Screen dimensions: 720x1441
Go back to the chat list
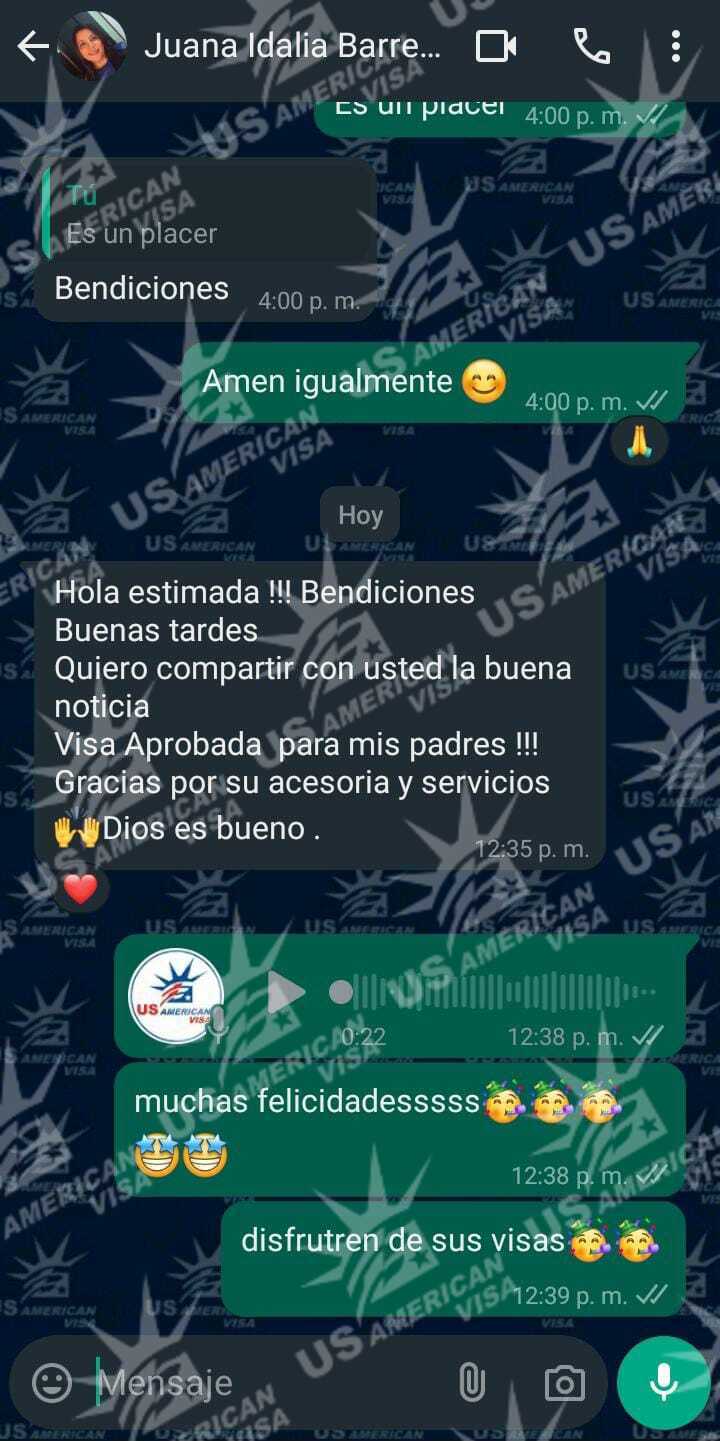32,46
